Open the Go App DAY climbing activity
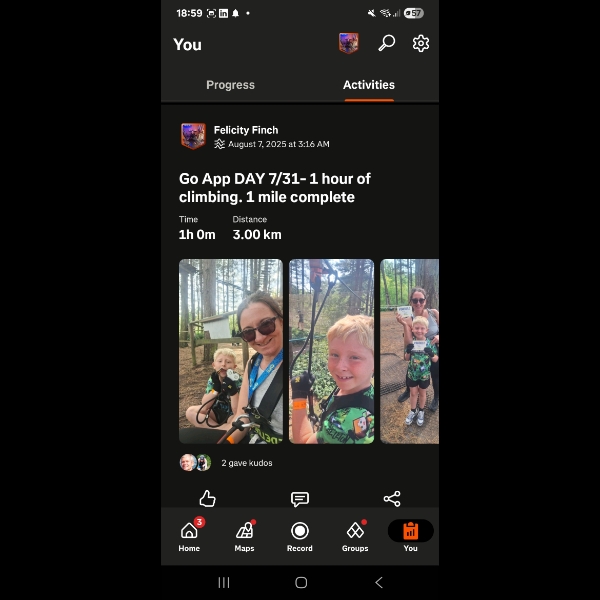This screenshot has width=600, height=600. coord(275,188)
